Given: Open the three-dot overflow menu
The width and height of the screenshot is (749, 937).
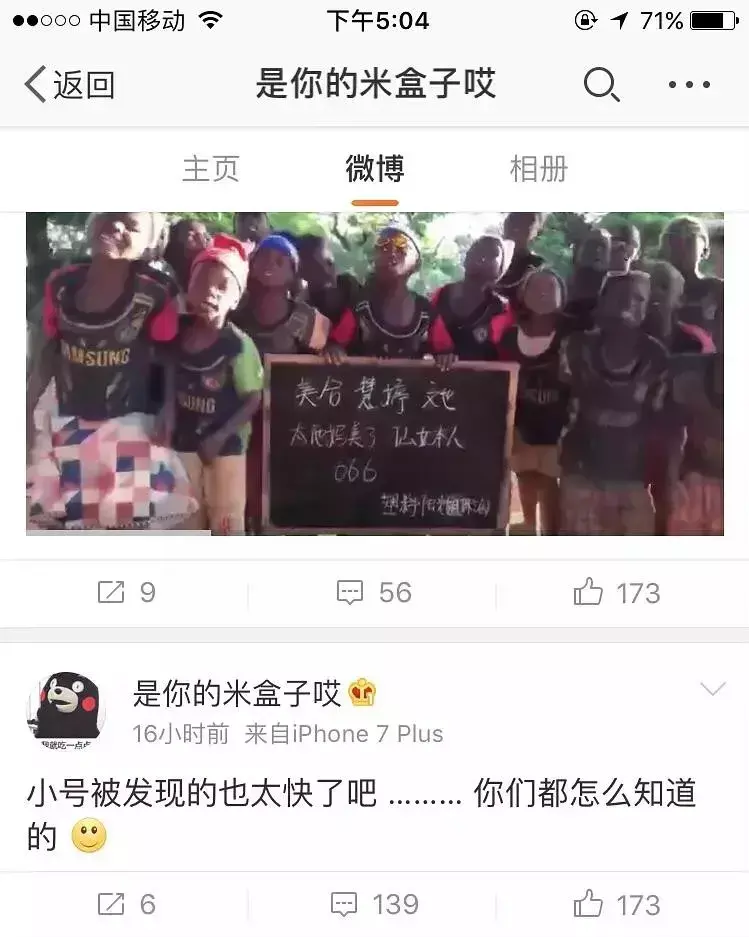Looking at the screenshot, I should point(689,85).
